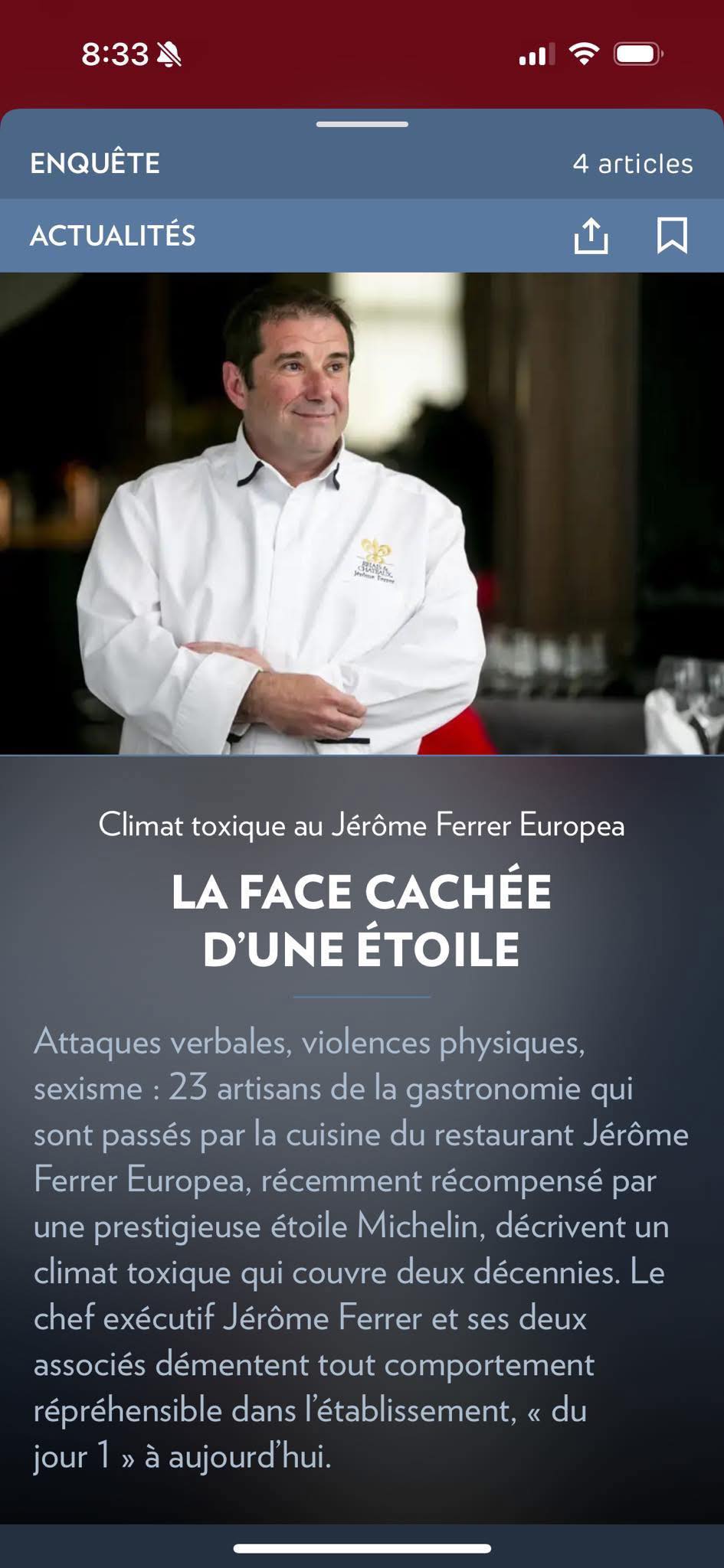Open the chef's article photo
The image size is (724, 1568).
point(362,513)
